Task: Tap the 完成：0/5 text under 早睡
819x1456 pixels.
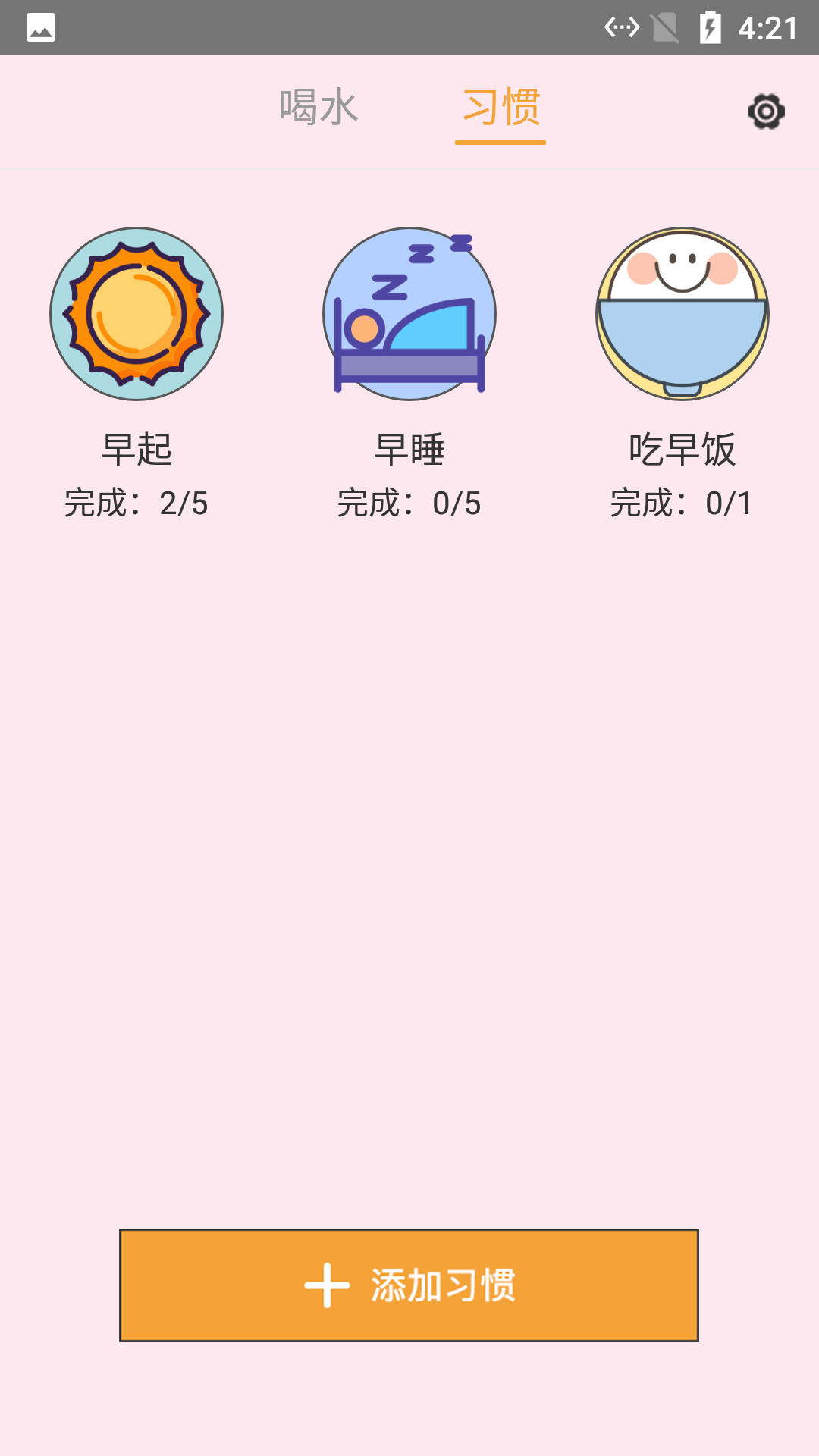Action: pos(409,502)
